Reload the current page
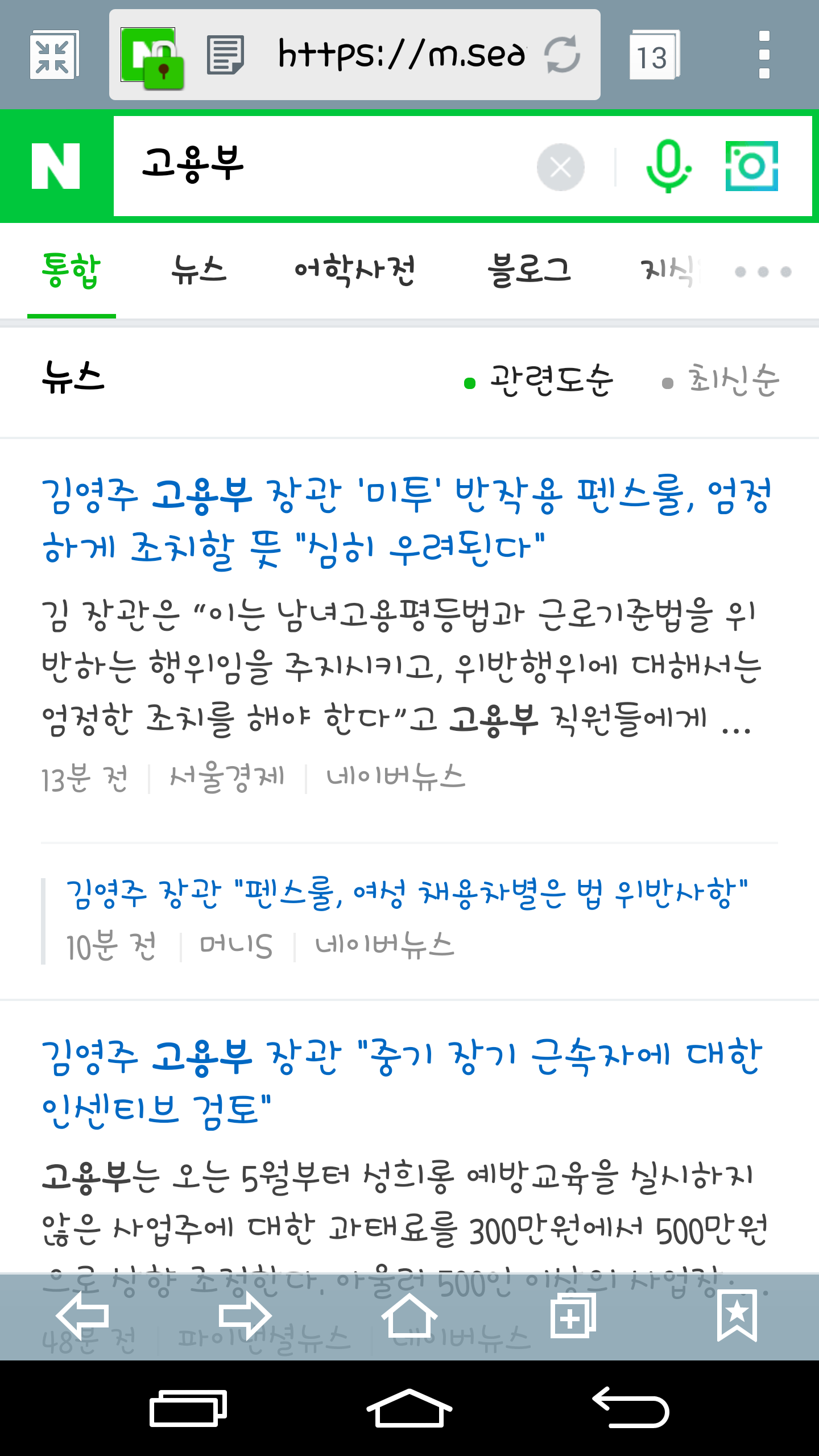This screenshot has height=1456, width=819. point(562,55)
